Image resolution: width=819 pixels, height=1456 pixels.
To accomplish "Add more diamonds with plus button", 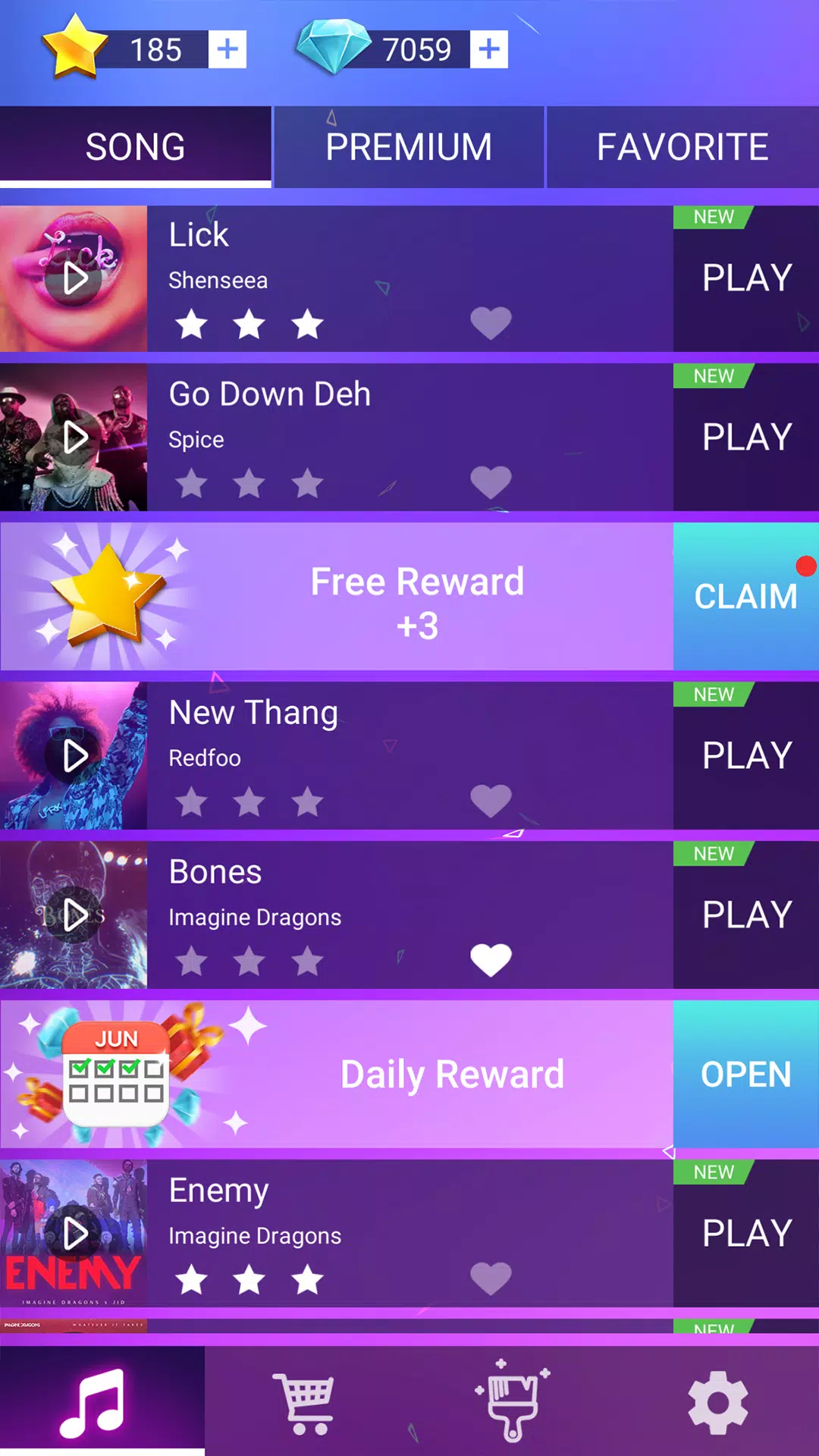I will pos(489,50).
